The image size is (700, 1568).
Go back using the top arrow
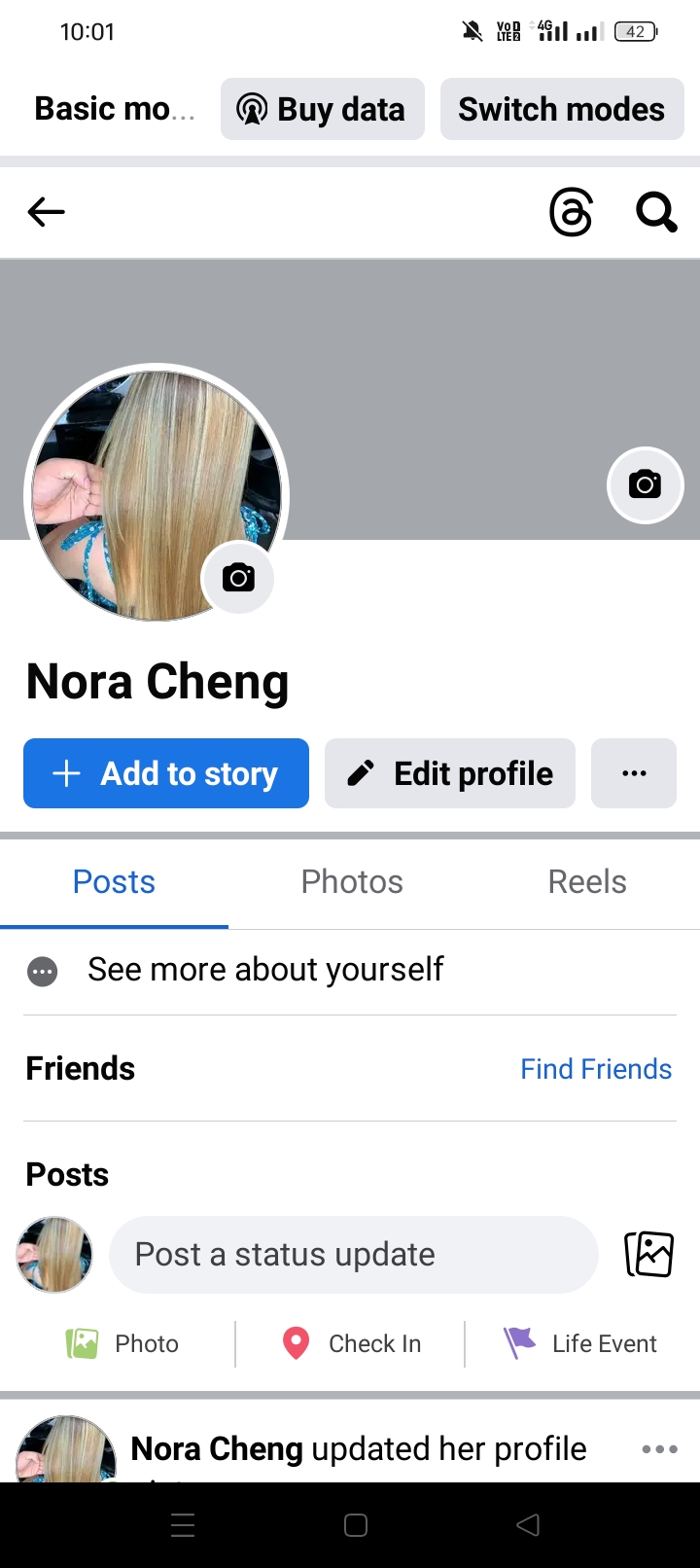(46, 211)
